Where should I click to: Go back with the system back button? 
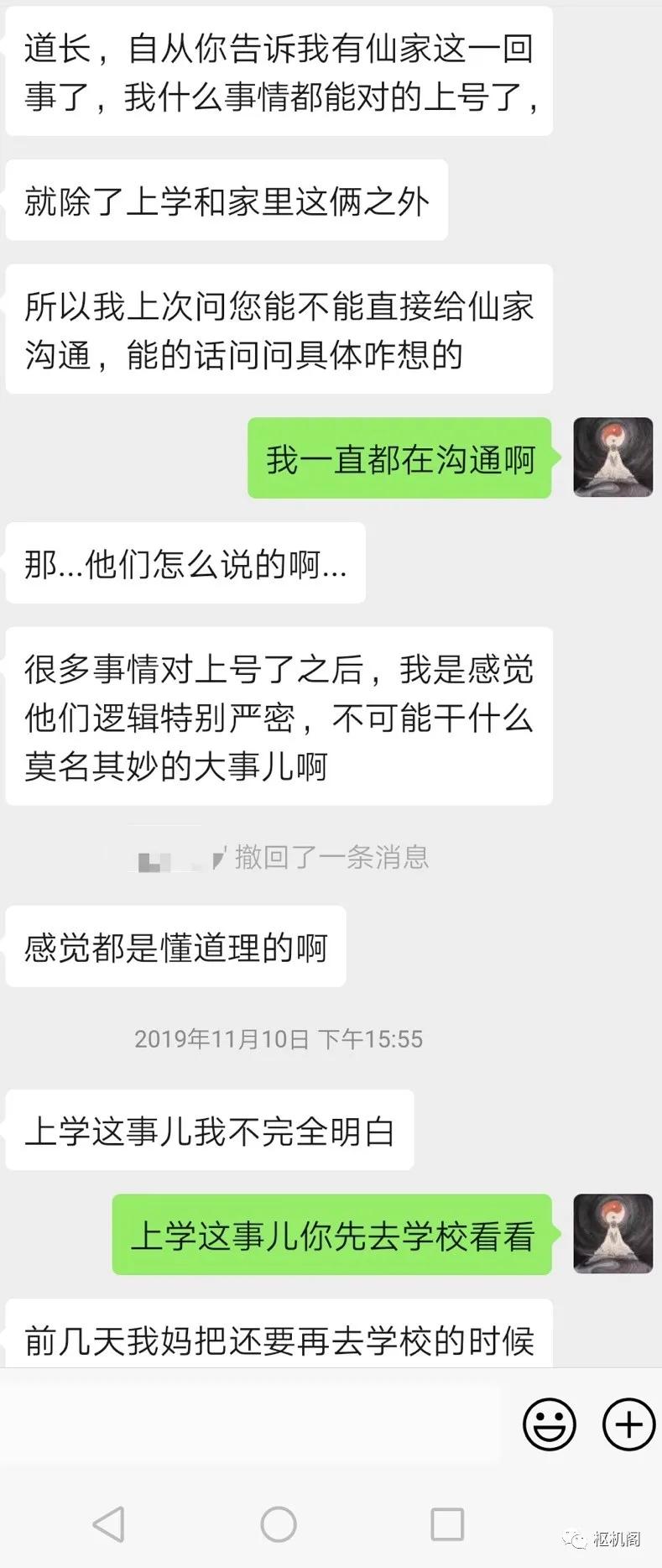coord(109,1524)
